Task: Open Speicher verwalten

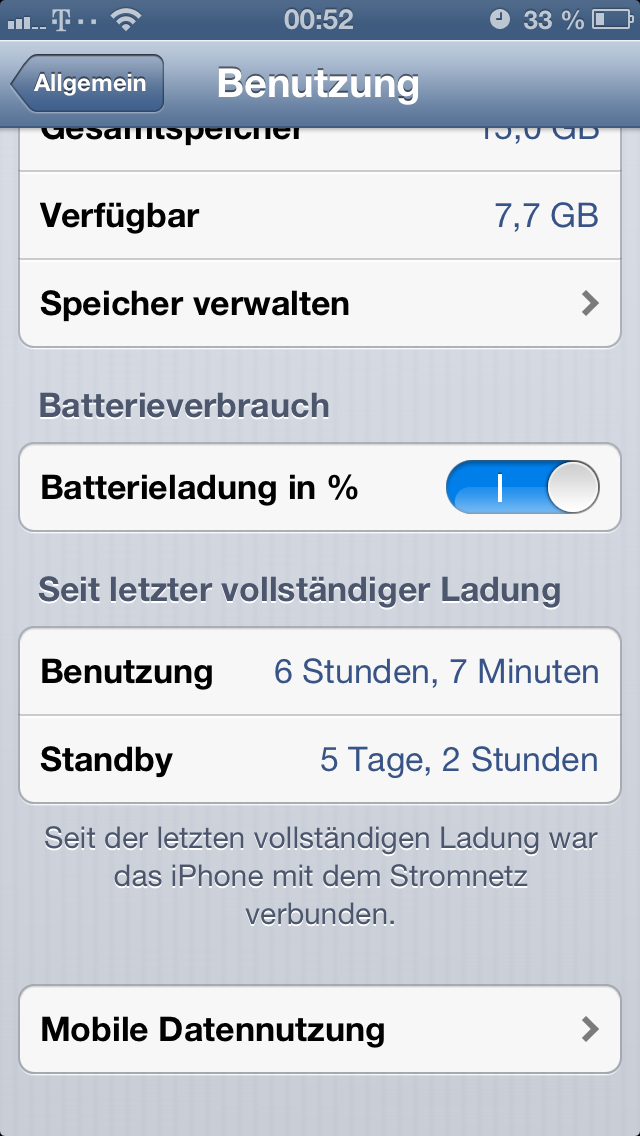Action: pos(320,304)
